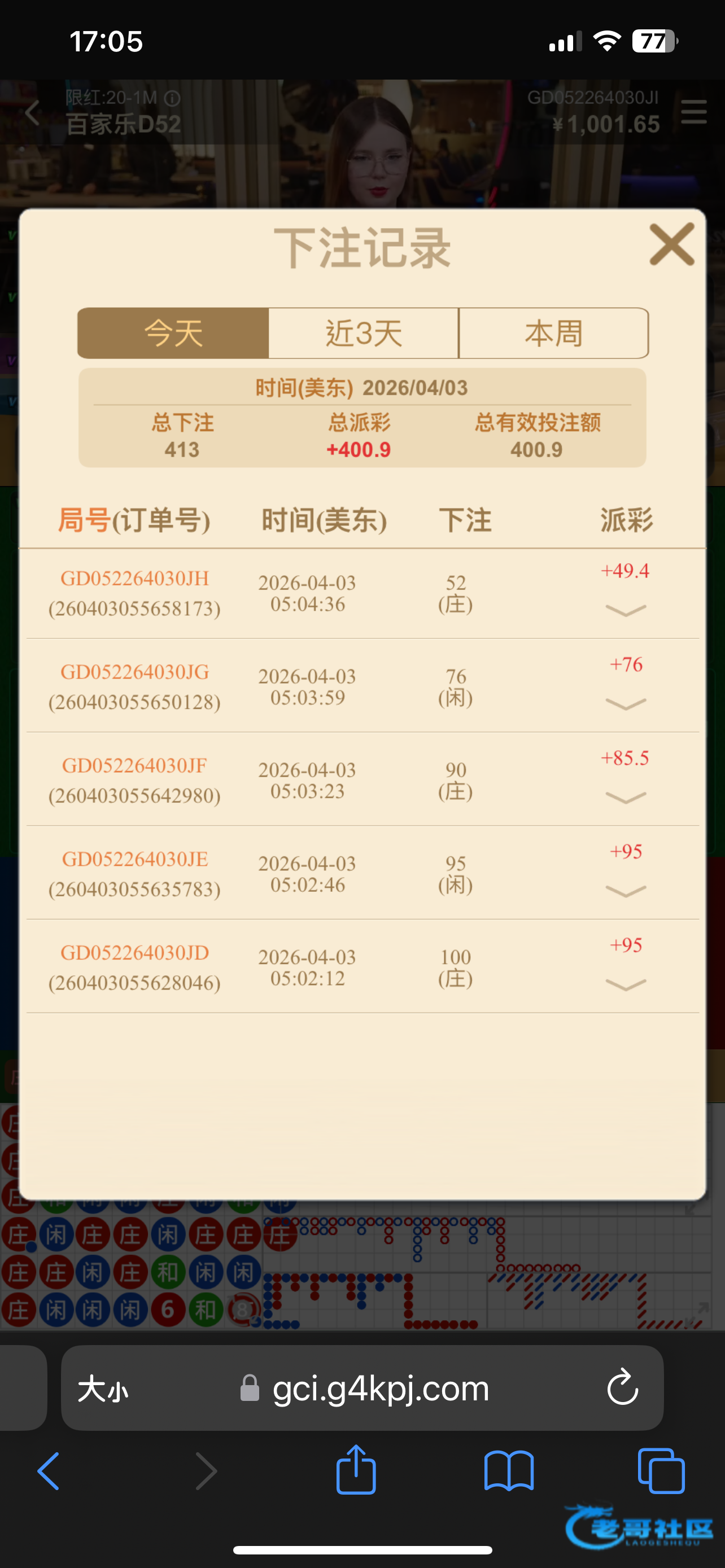Expand details for round GD052264030JG
This screenshot has width=725, height=1568.
coord(625,704)
